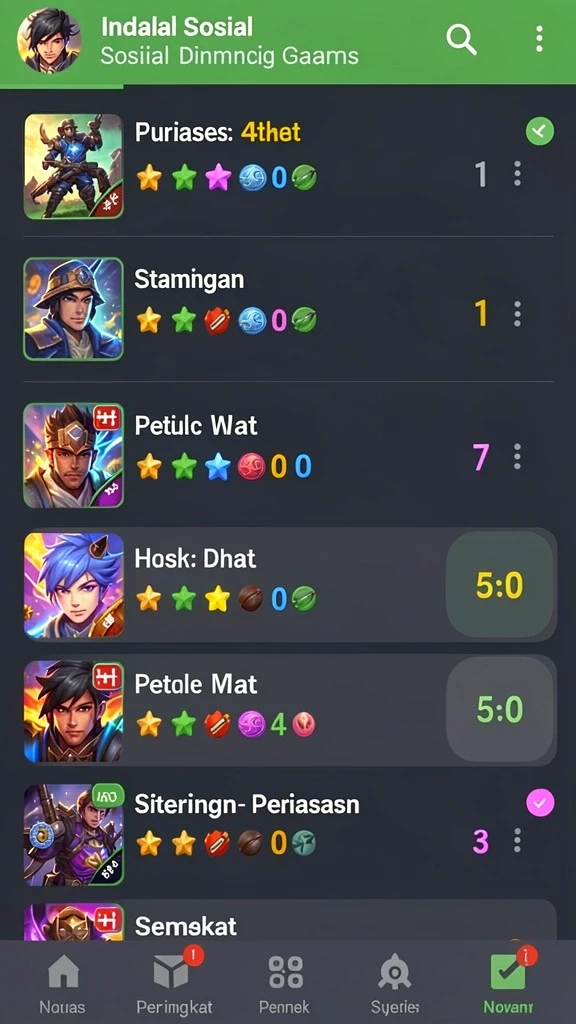576x1024 pixels.
Task: Open the search icon in the header
Action: (x=461, y=40)
